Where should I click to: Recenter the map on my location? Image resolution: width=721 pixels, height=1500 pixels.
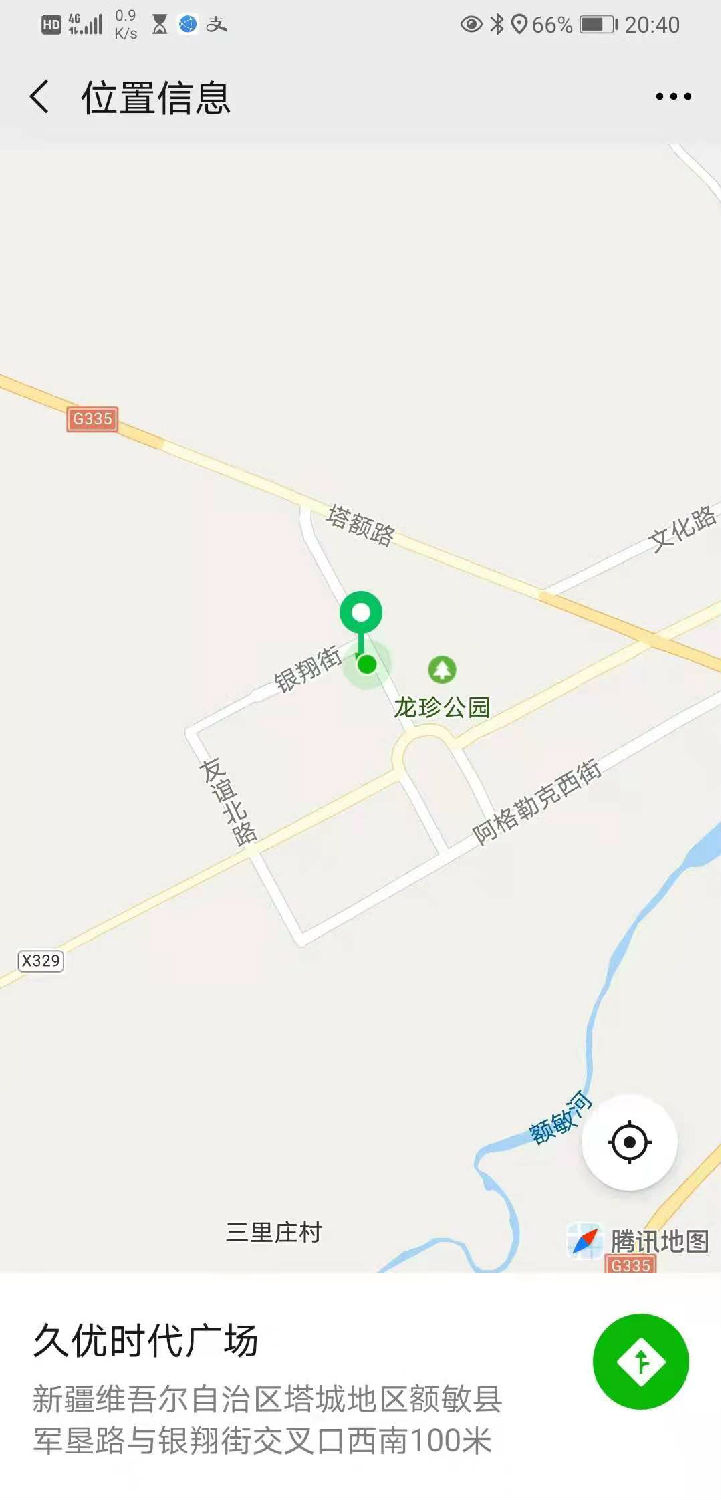point(630,1142)
